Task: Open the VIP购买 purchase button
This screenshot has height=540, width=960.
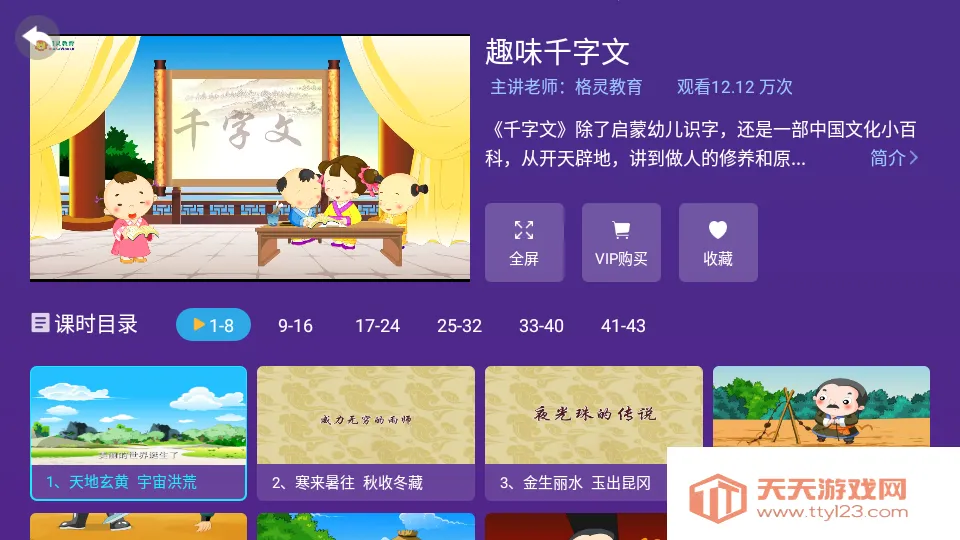Action: (x=621, y=243)
